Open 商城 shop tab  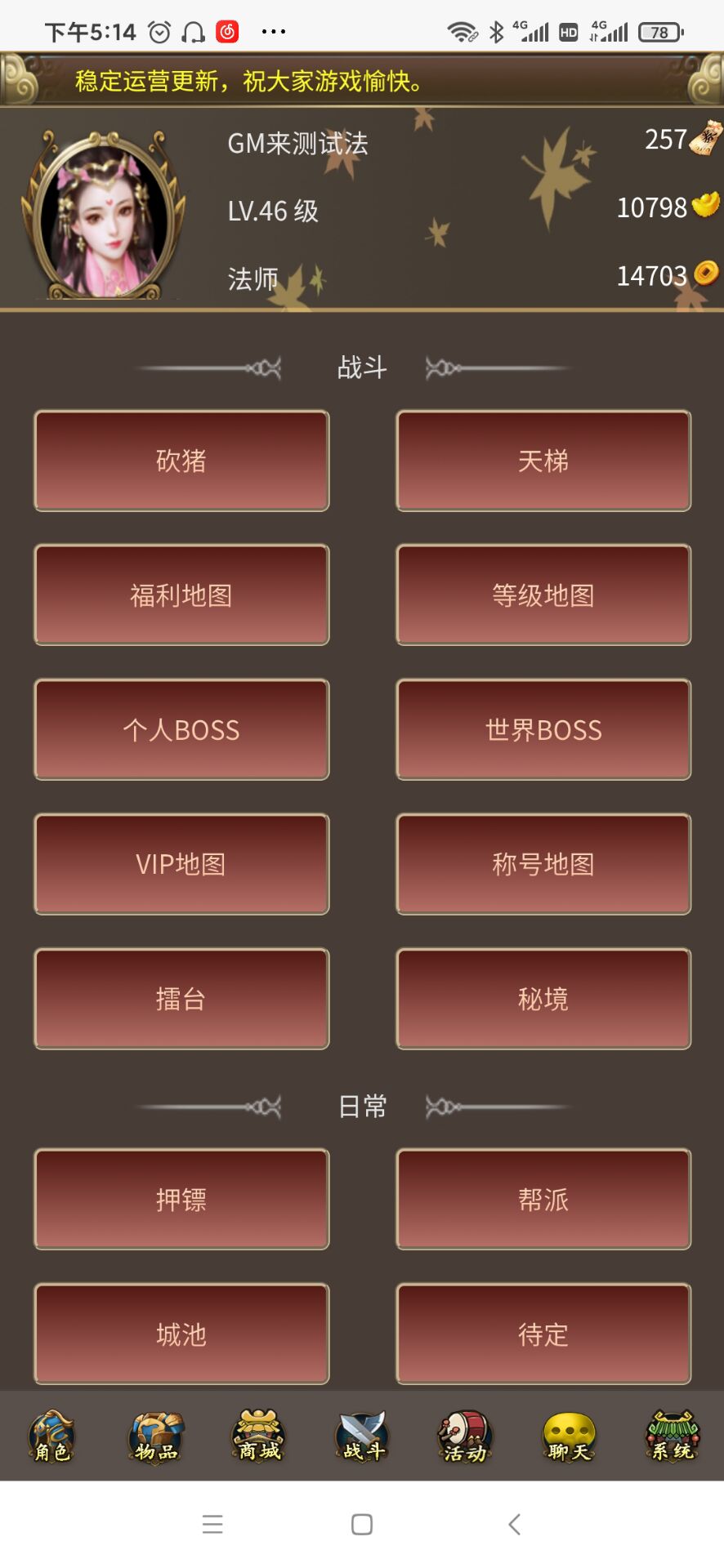click(x=259, y=1437)
